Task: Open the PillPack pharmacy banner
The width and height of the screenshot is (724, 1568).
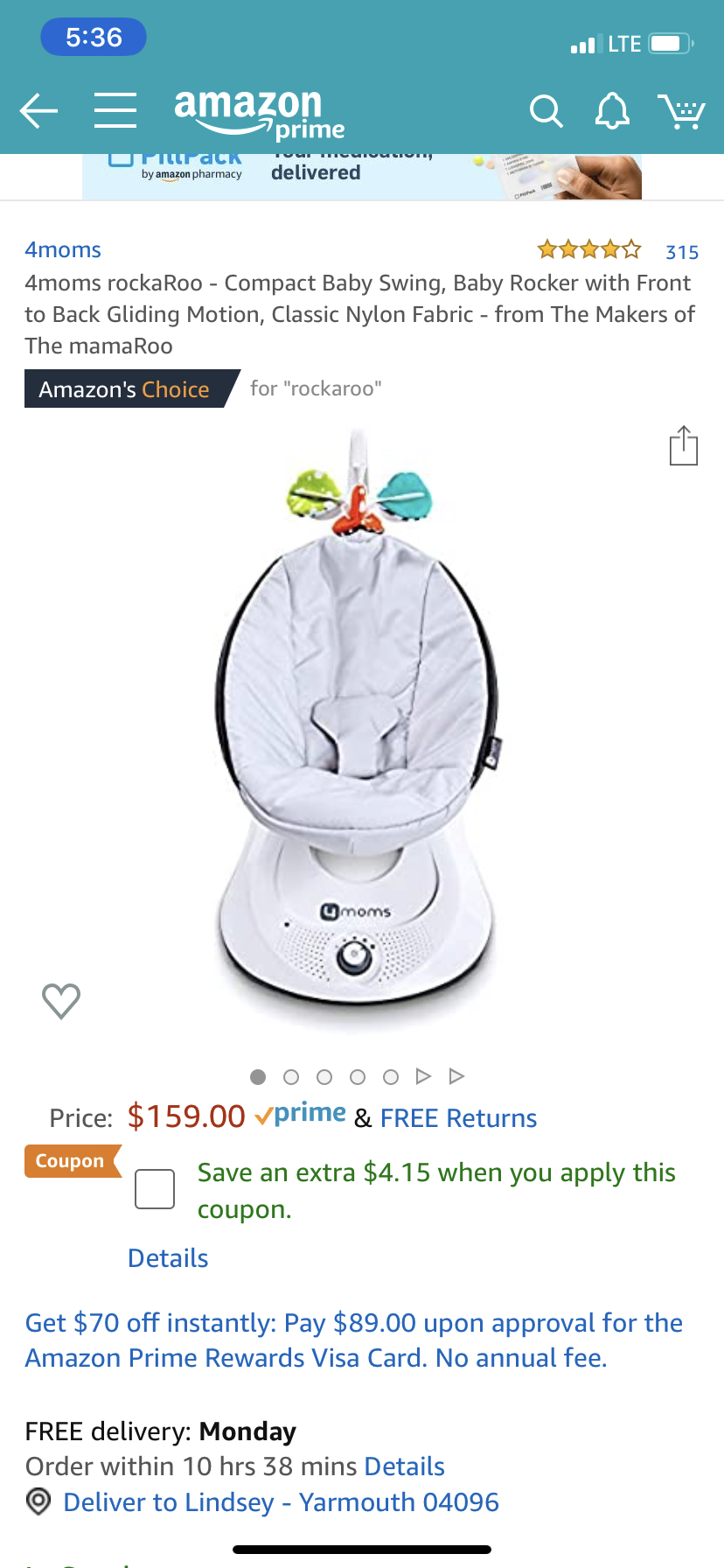Action: 361,176
